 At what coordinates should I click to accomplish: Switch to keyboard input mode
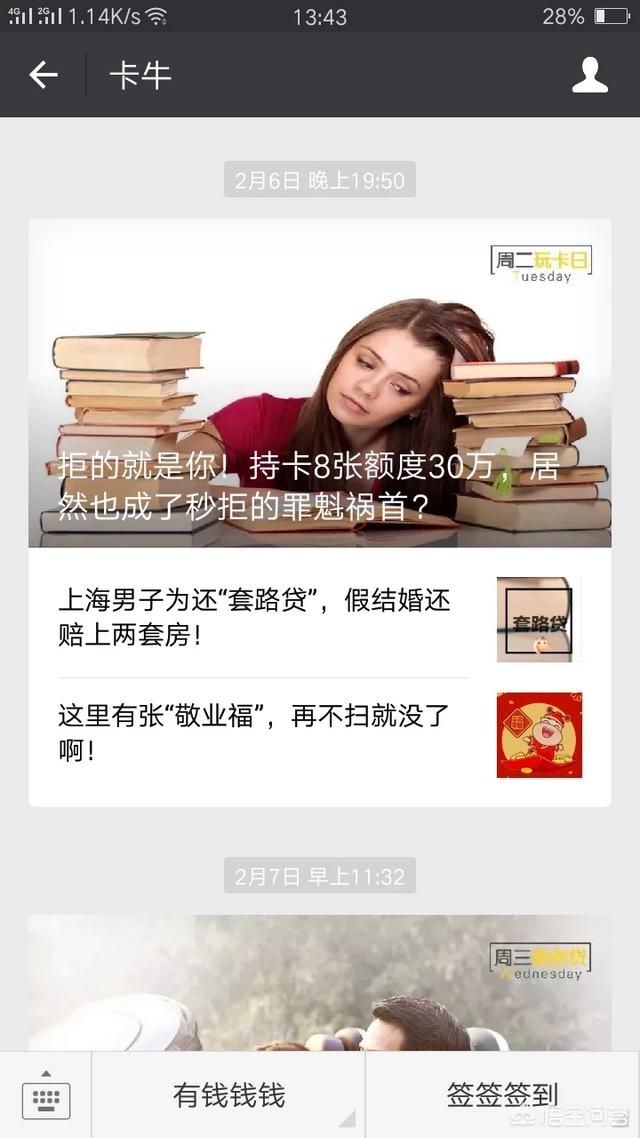tap(46, 1095)
